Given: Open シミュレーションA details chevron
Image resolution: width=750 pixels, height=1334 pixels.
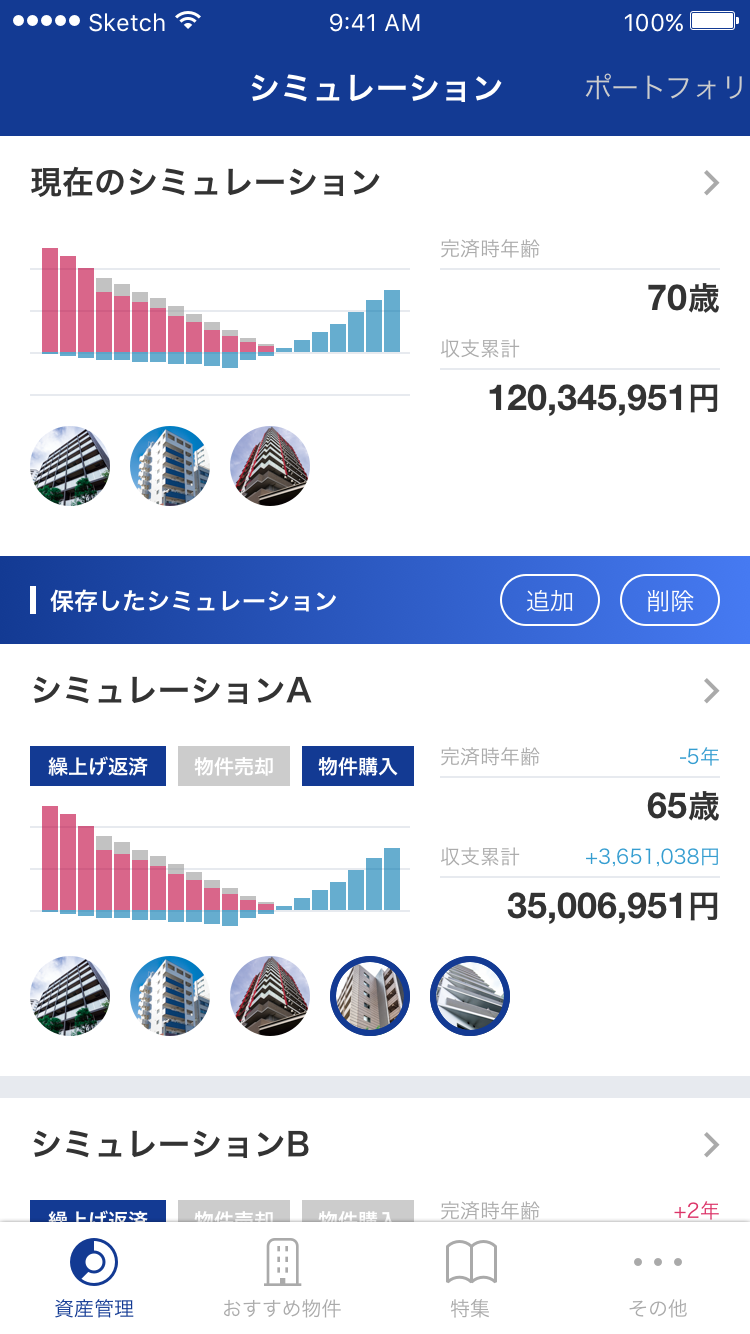Looking at the screenshot, I should (711, 691).
